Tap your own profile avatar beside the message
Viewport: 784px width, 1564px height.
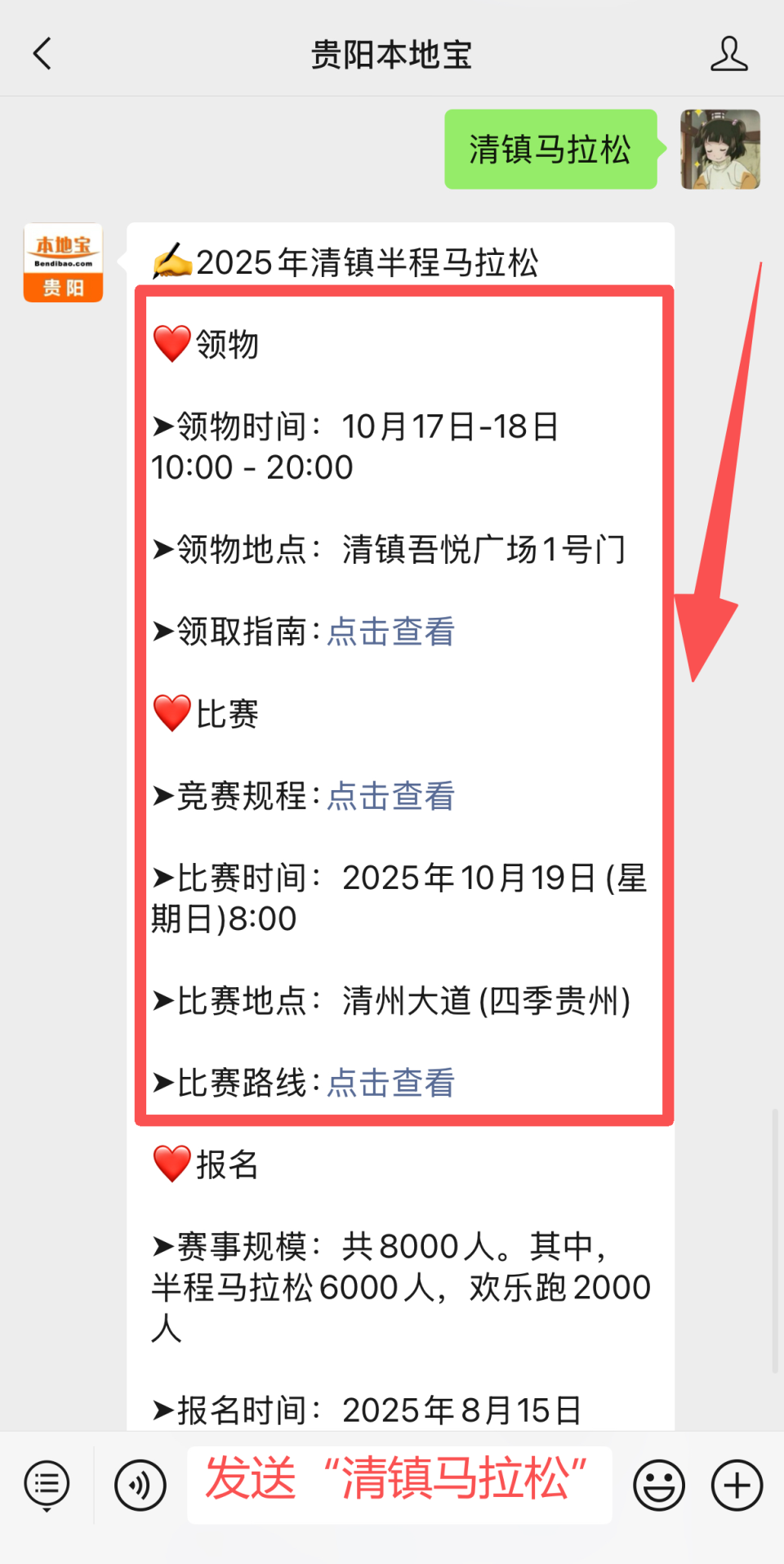(719, 150)
